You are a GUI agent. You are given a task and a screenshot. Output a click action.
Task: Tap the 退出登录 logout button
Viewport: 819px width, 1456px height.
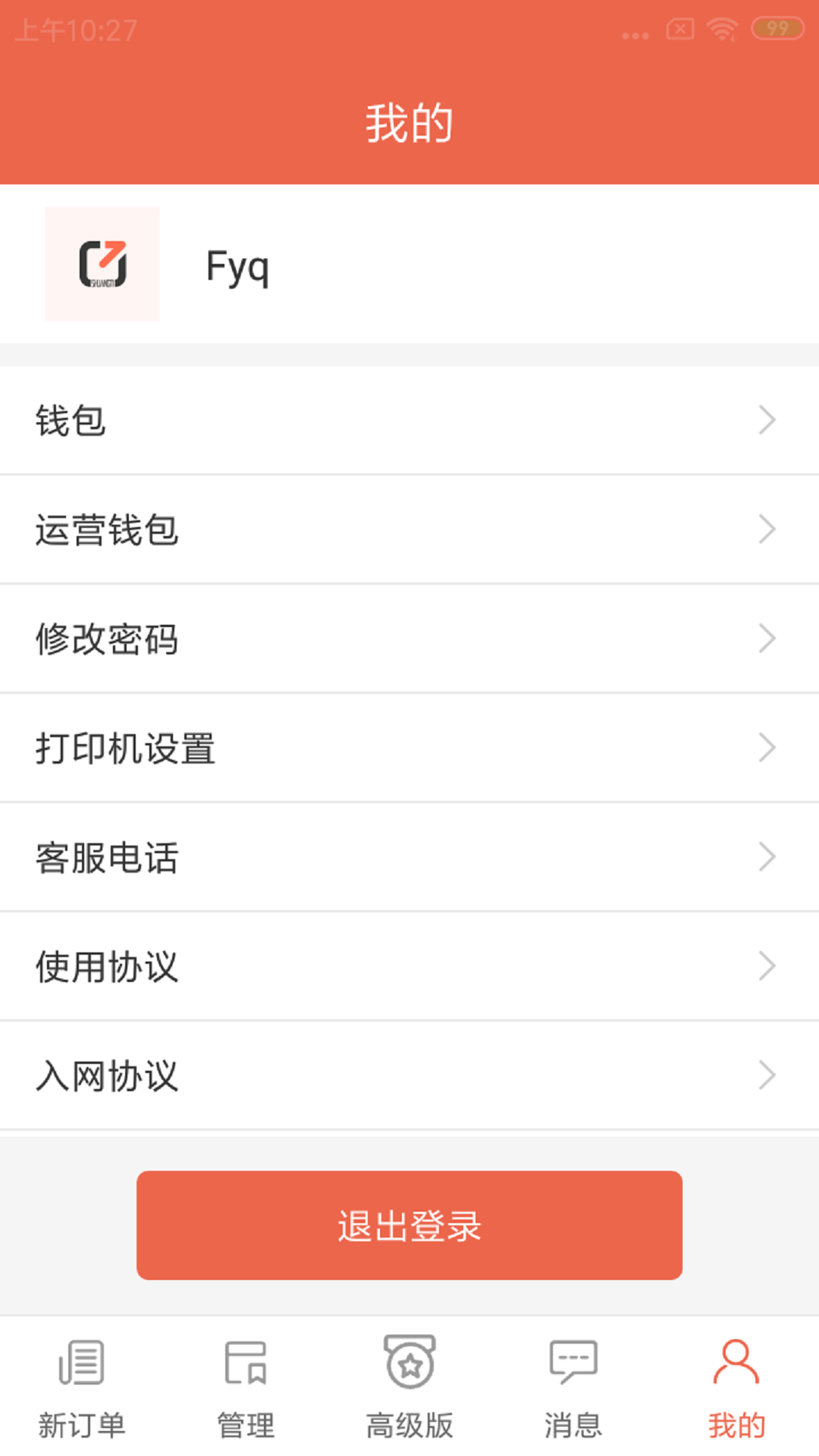pyautogui.click(x=409, y=1225)
